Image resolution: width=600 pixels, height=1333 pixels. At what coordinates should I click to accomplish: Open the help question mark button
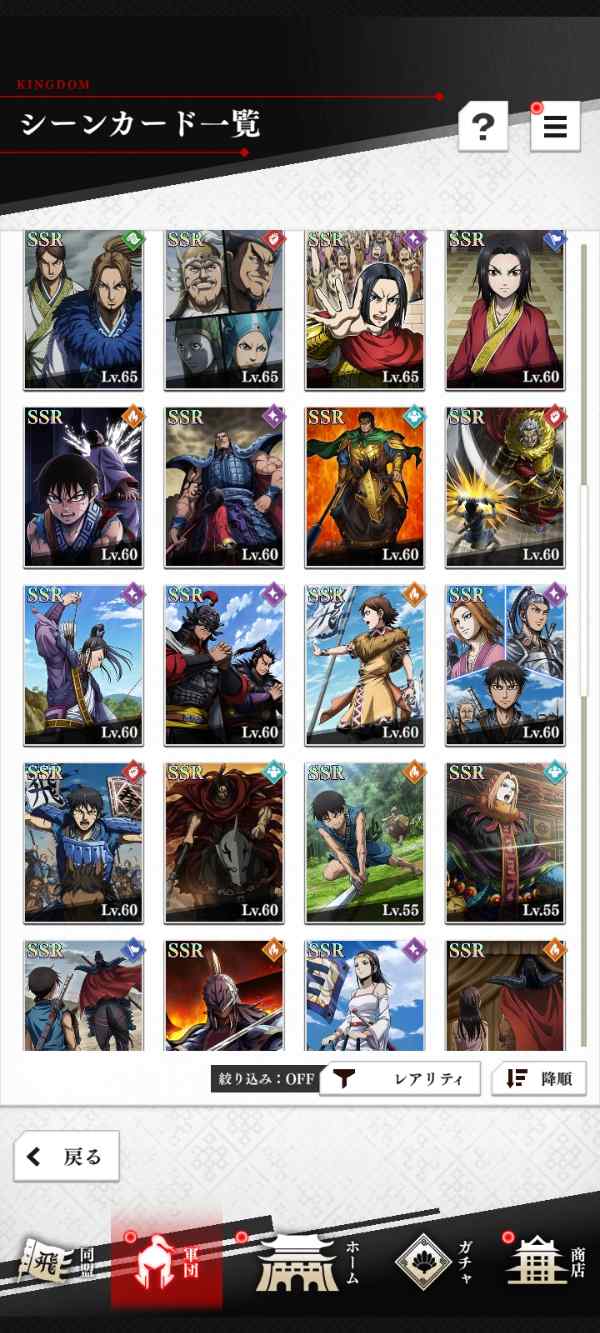pyautogui.click(x=483, y=127)
